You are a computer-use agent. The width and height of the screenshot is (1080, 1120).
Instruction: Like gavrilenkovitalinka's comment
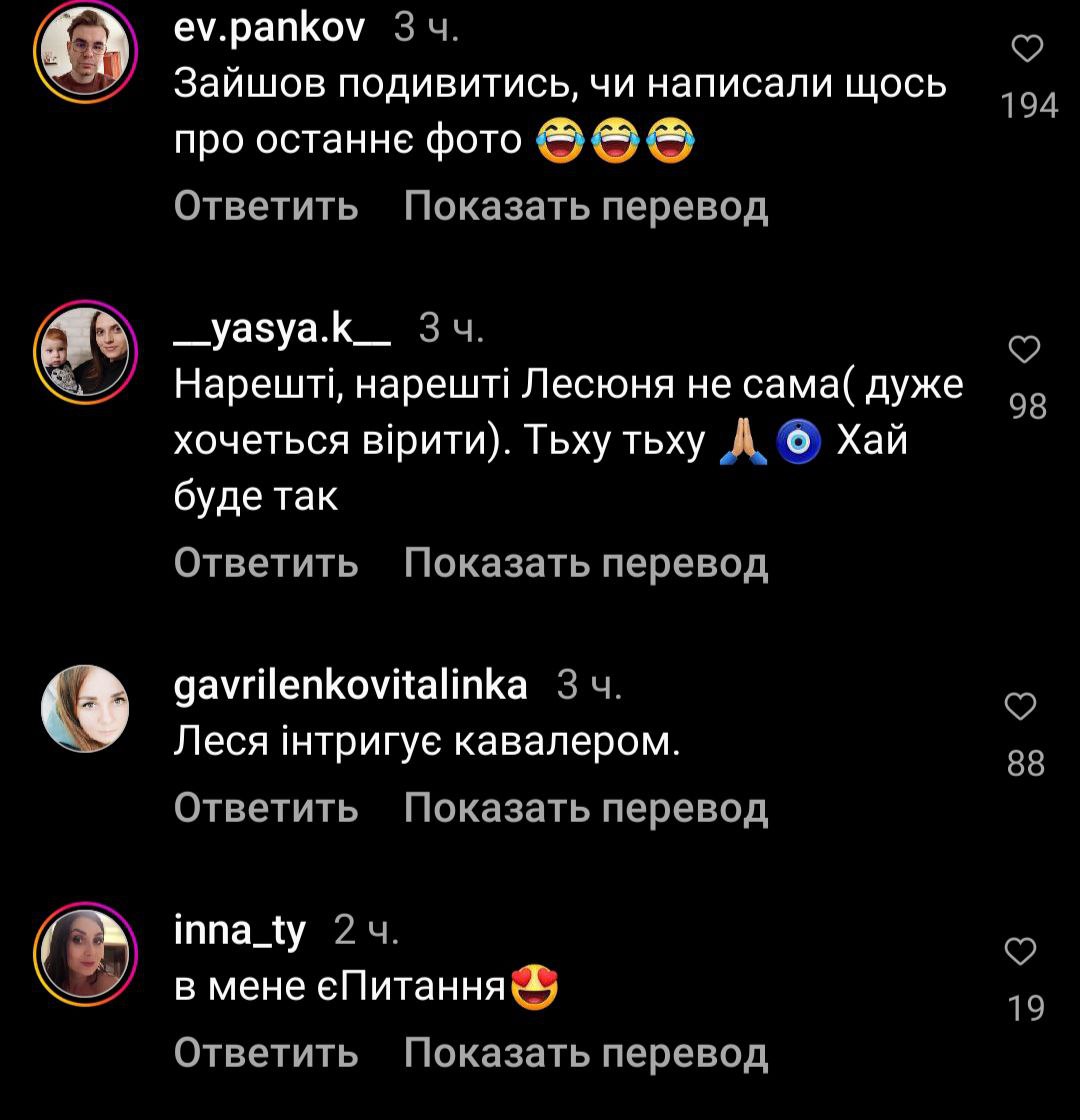tap(1022, 708)
